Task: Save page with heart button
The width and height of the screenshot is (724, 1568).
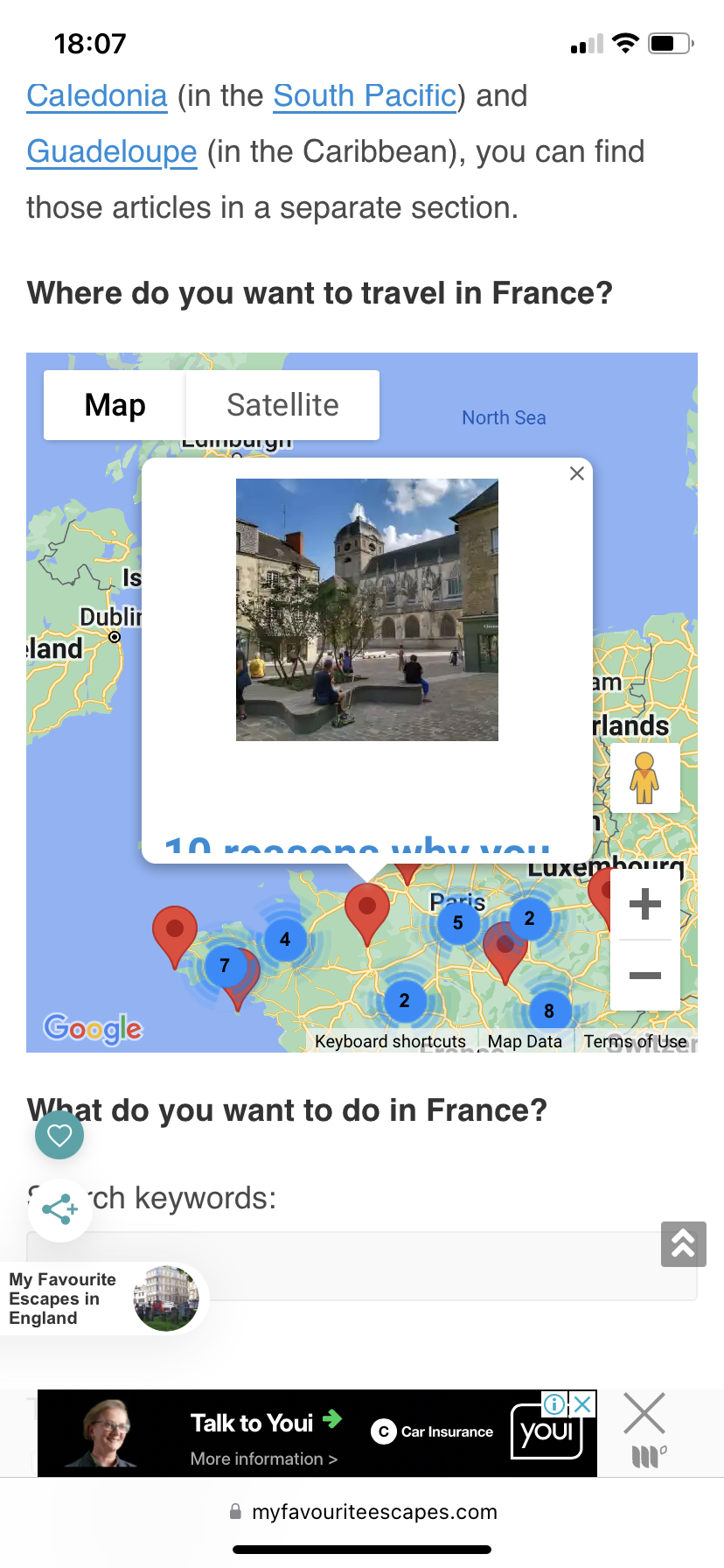Action: pyautogui.click(x=59, y=1135)
